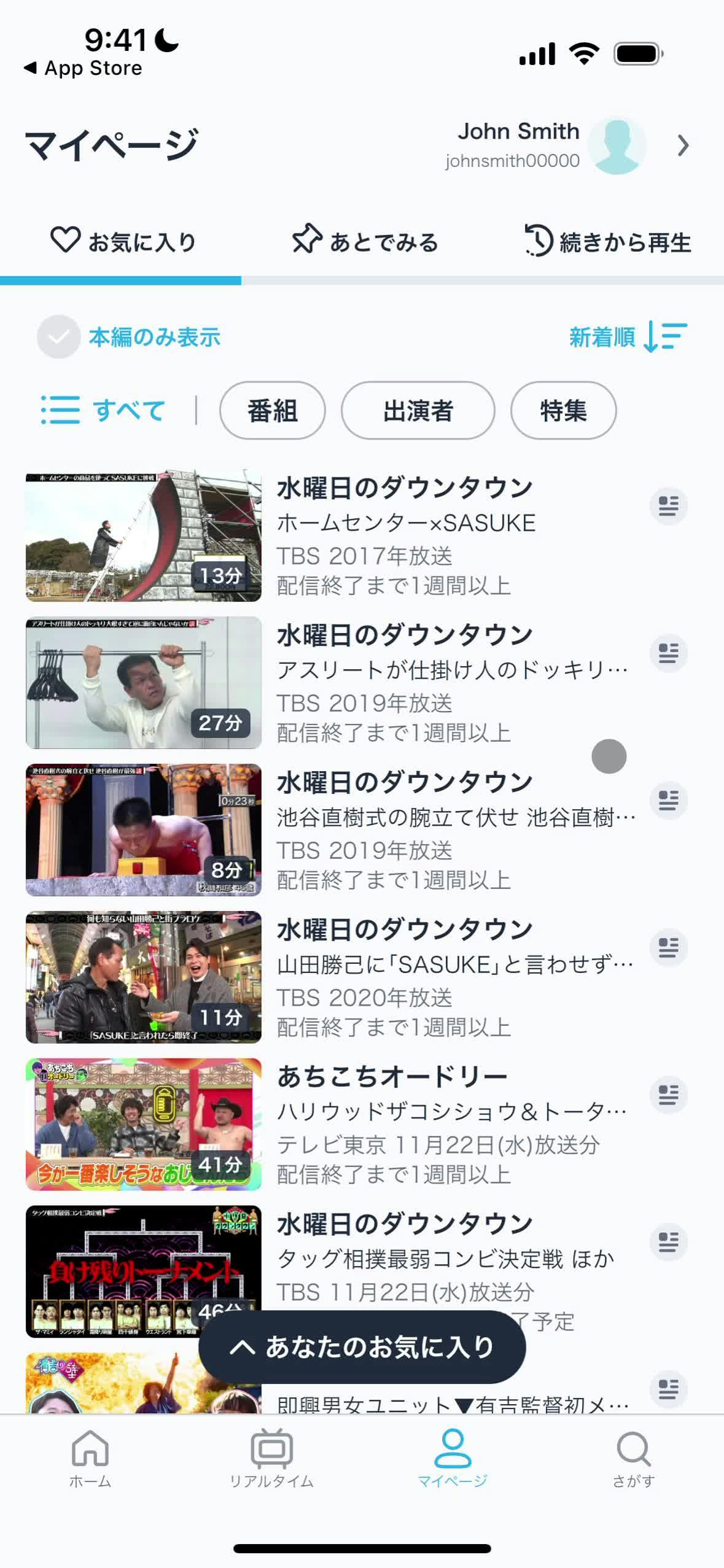Filter favorites by 出演者

pyautogui.click(x=418, y=410)
